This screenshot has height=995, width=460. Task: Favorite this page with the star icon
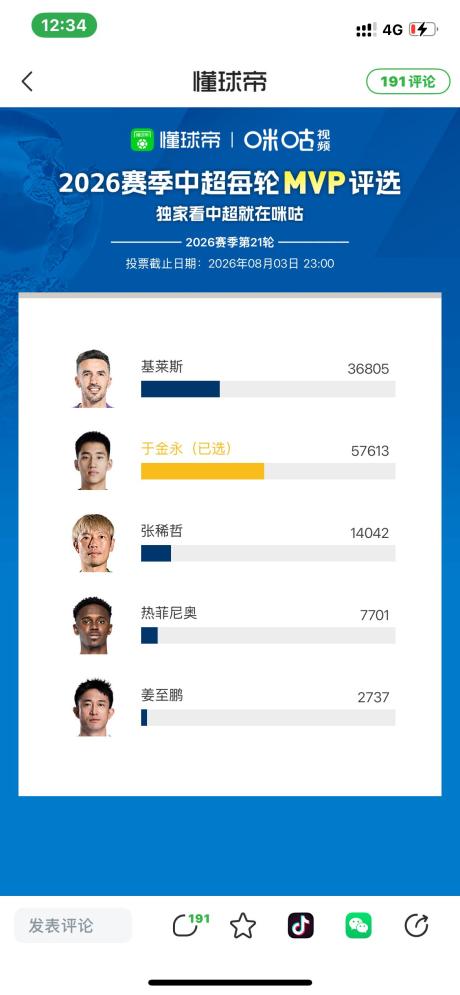pyautogui.click(x=242, y=926)
